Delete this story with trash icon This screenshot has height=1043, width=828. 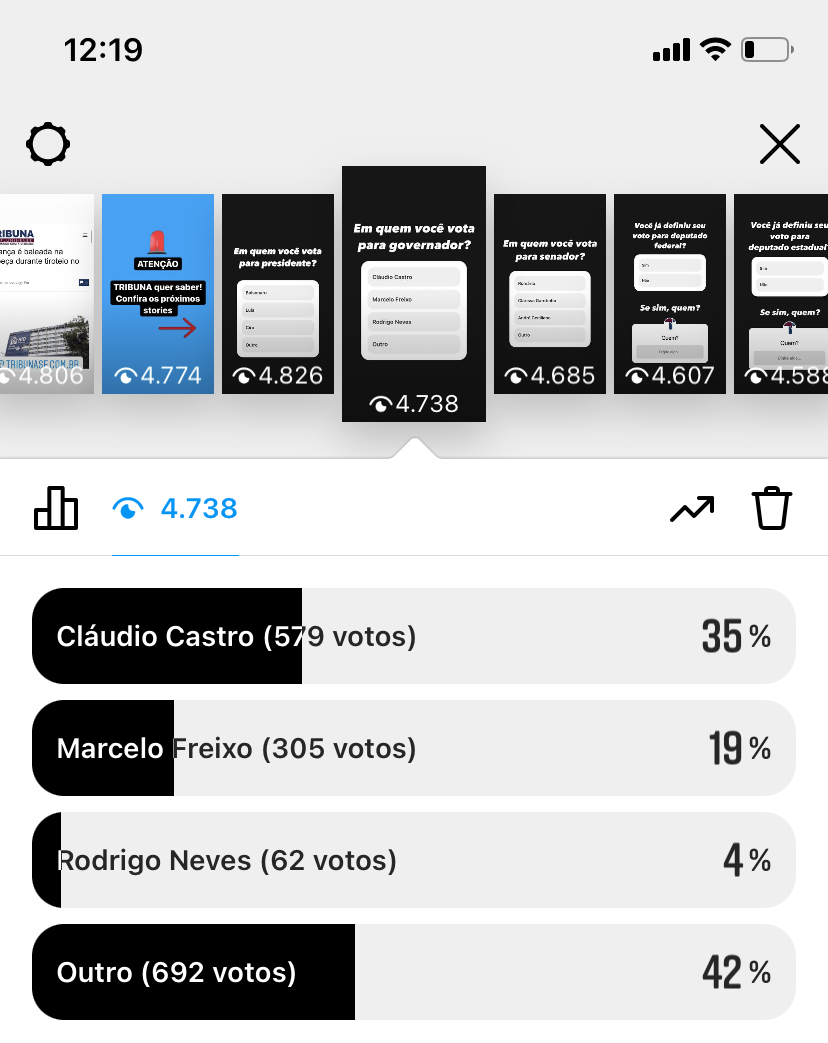point(771,509)
